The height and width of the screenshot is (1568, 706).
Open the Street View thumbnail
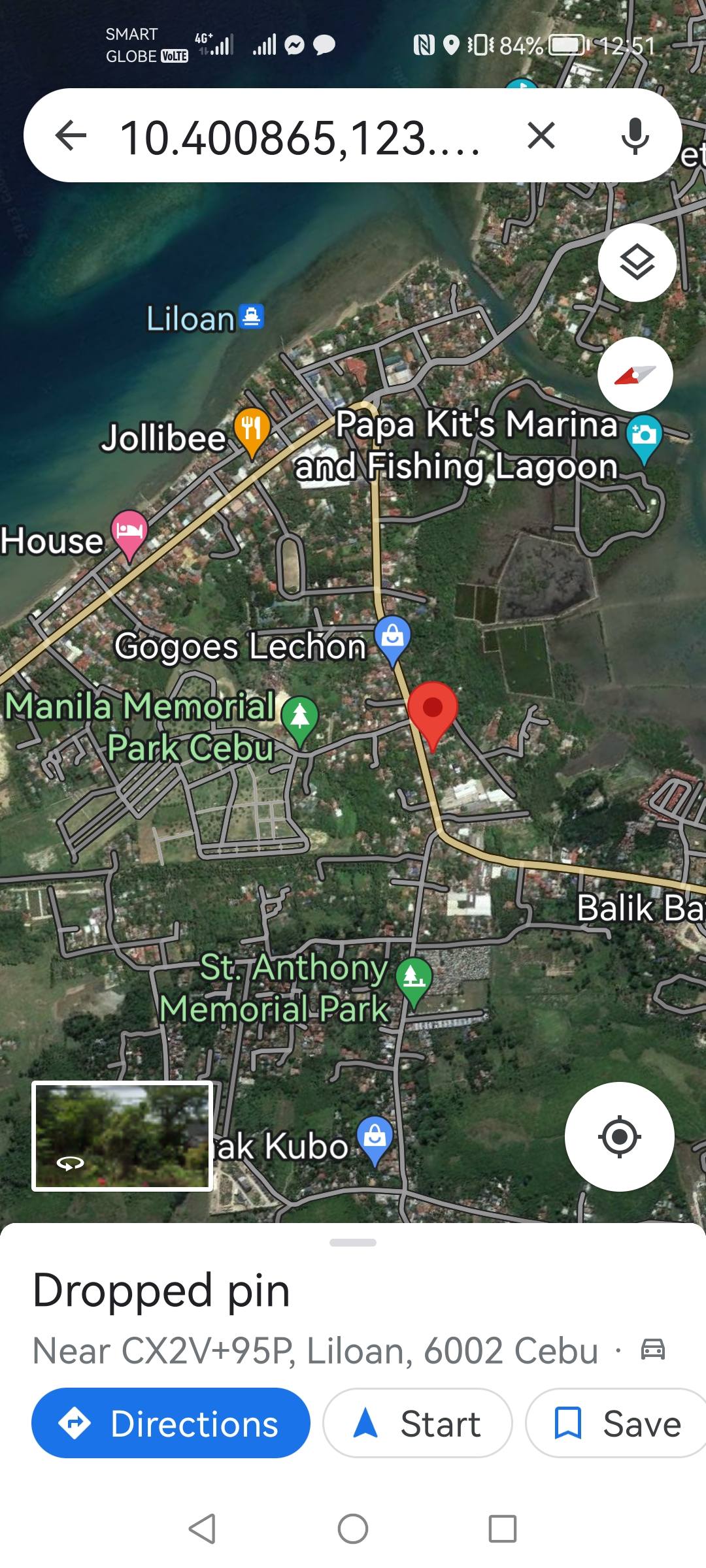pyautogui.click(x=122, y=1136)
